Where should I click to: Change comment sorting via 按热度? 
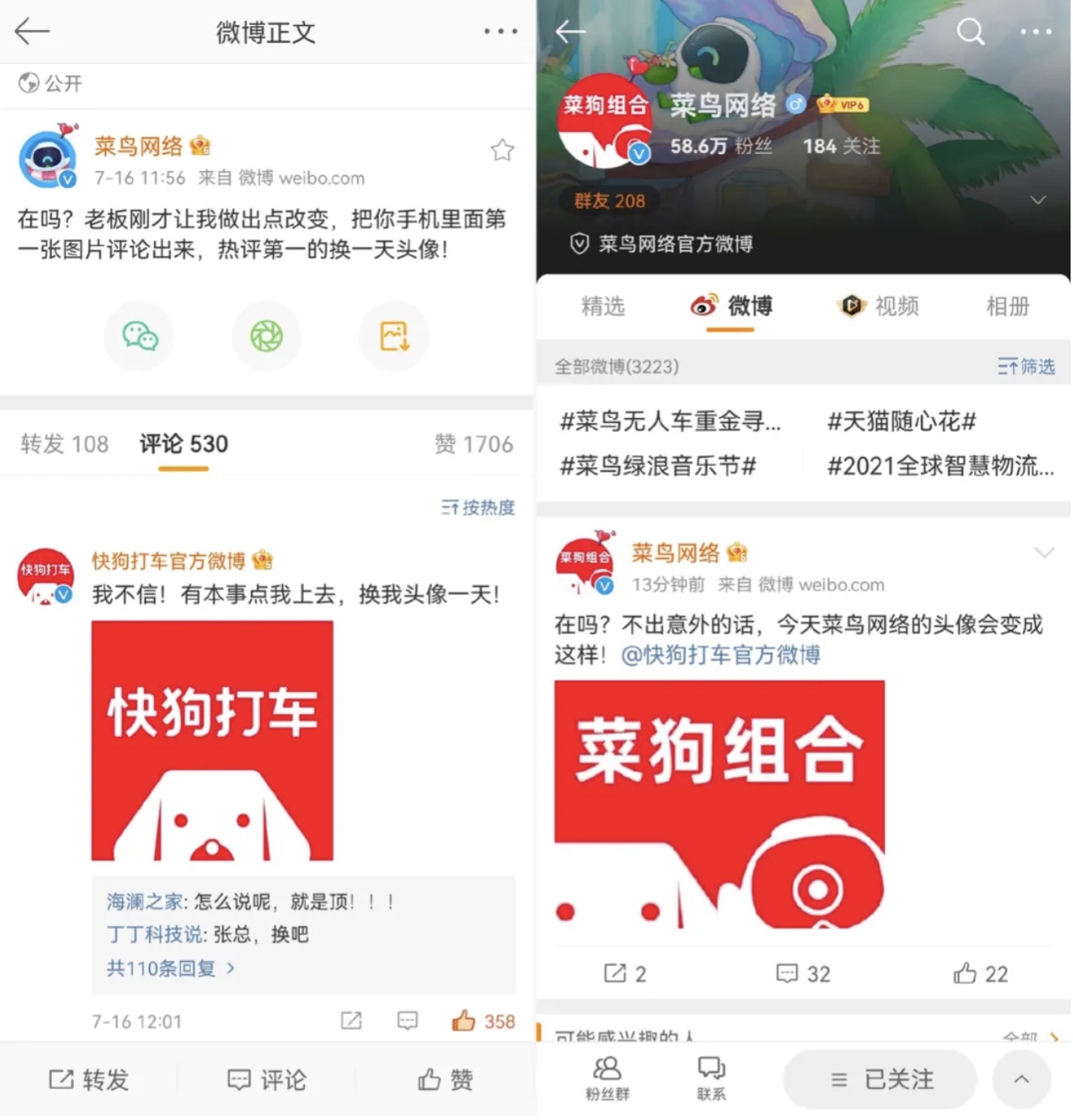click(x=478, y=507)
